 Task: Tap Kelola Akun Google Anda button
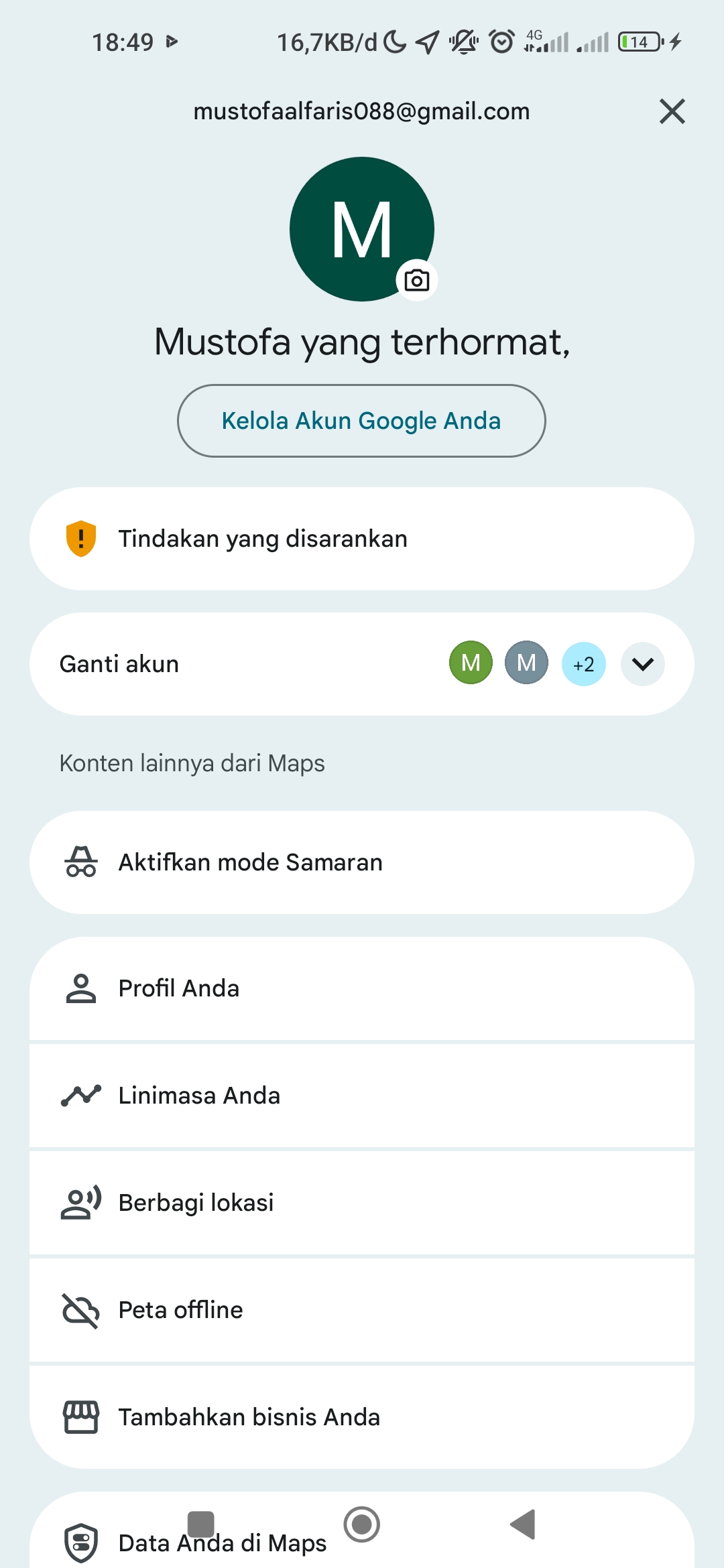[x=361, y=421]
